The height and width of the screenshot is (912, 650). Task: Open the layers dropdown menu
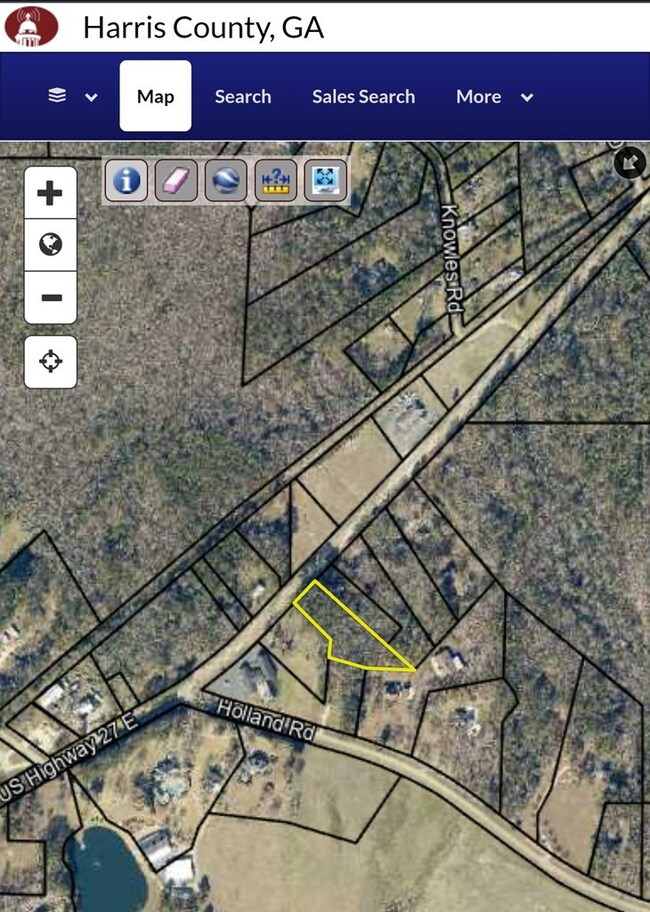tap(73, 96)
